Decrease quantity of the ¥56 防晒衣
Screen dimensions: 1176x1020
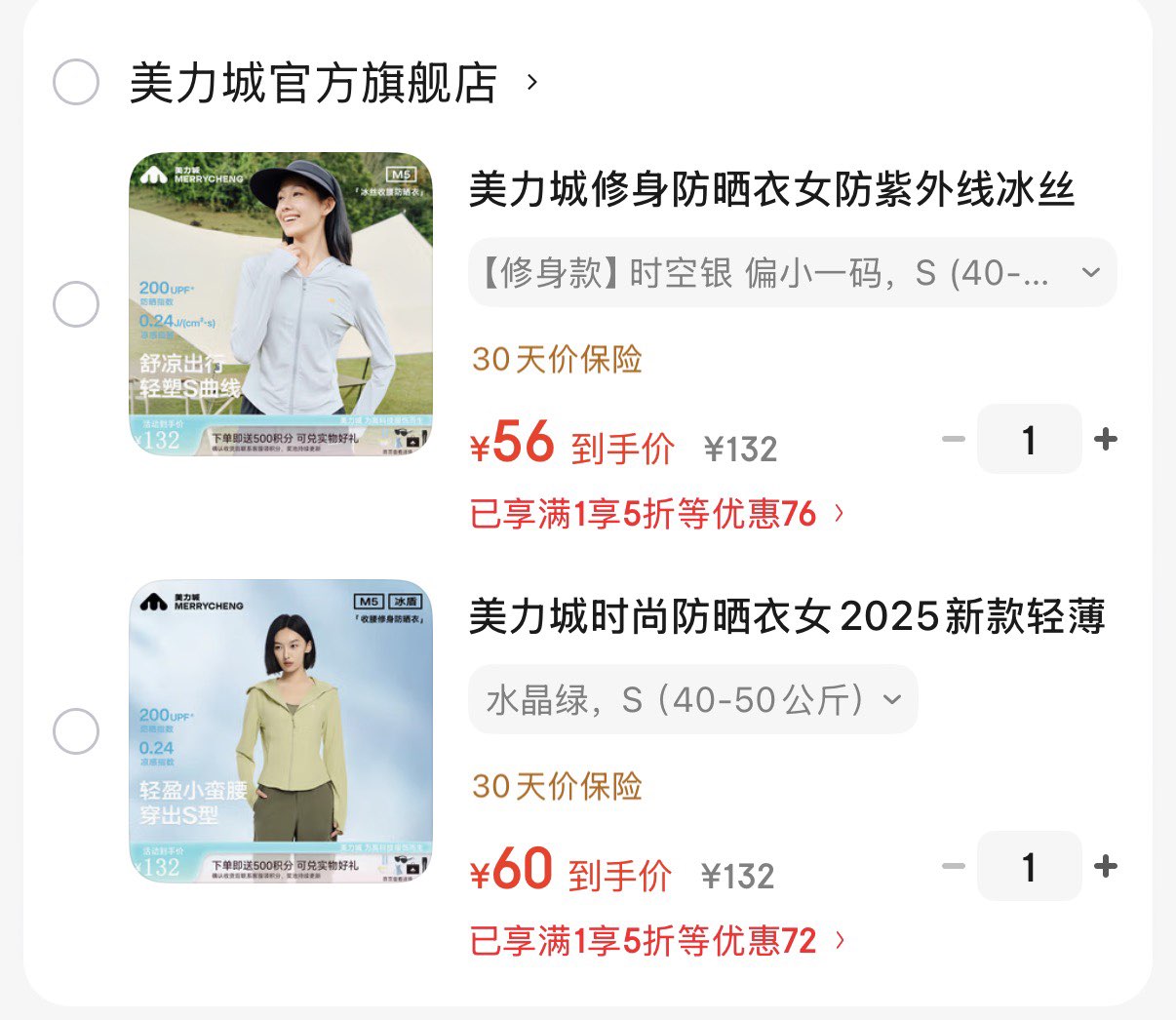tap(953, 440)
